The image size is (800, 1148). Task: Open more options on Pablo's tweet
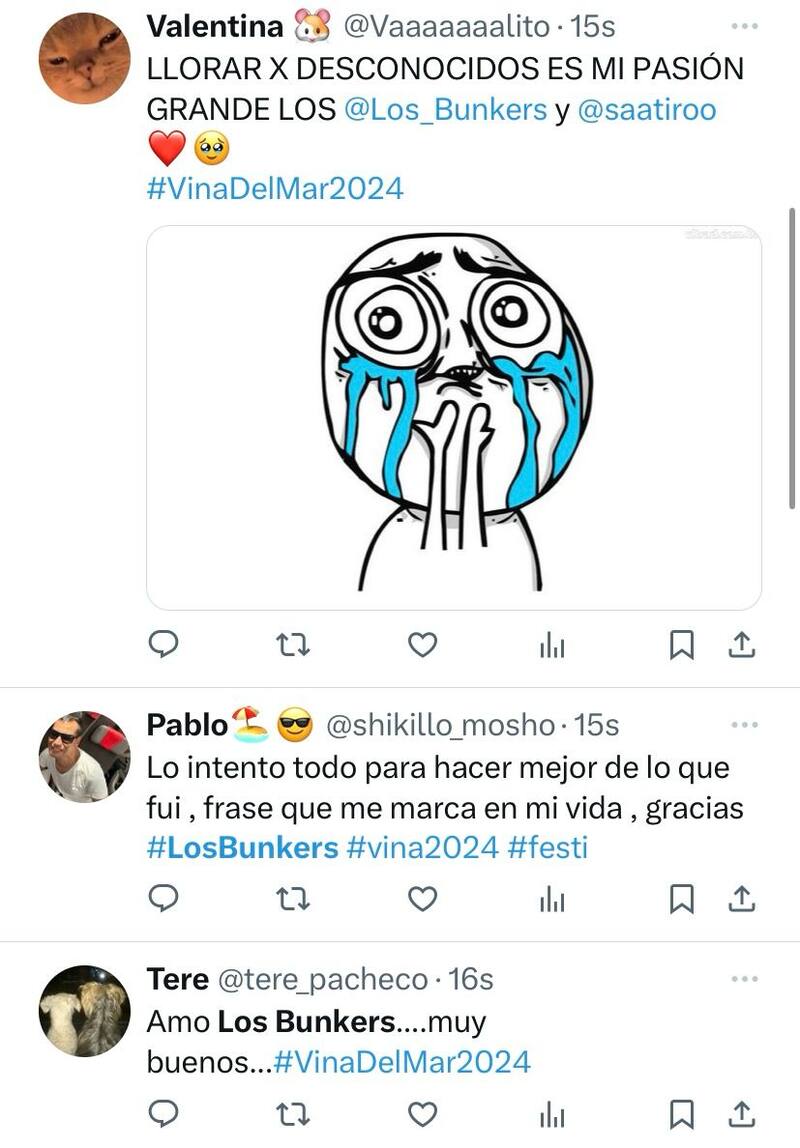click(x=745, y=725)
